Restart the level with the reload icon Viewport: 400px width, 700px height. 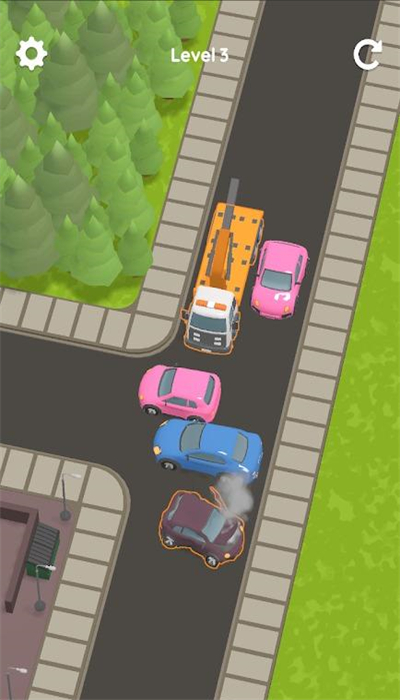pyautogui.click(x=368, y=54)
